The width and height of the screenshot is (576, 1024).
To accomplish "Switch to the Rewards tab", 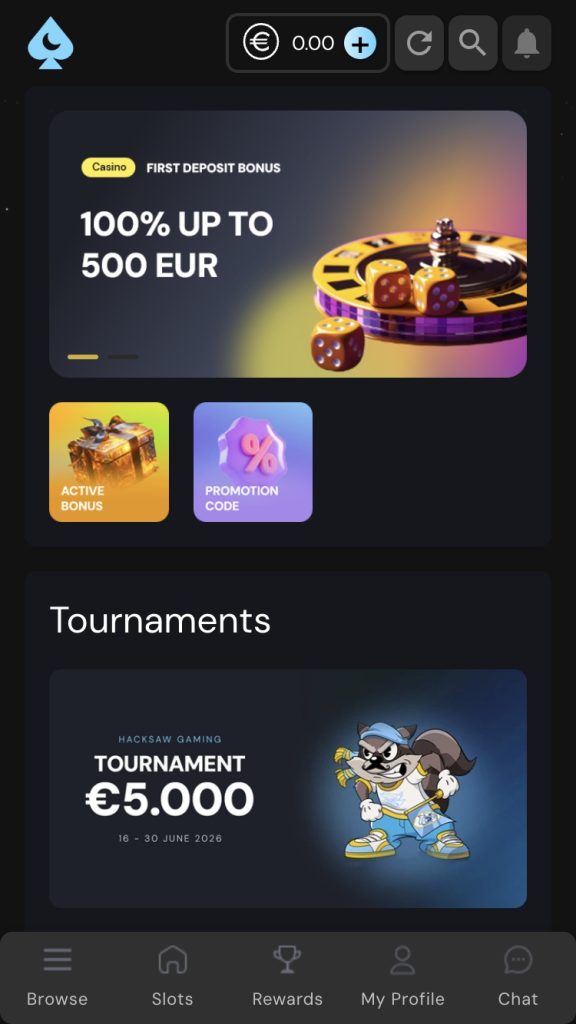I will tap(287, 976).
